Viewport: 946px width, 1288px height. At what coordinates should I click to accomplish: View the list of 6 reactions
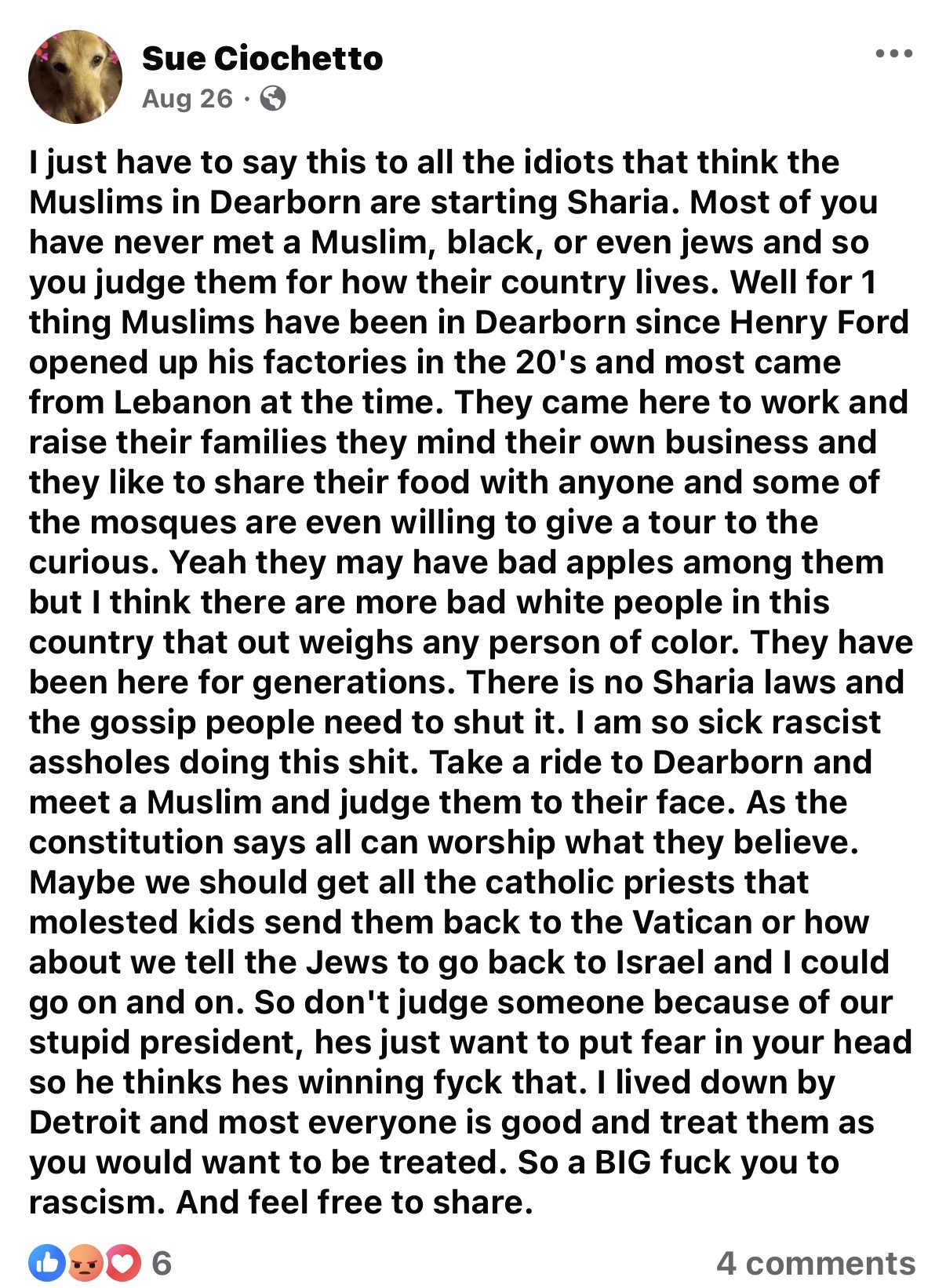pos(100,1263)
